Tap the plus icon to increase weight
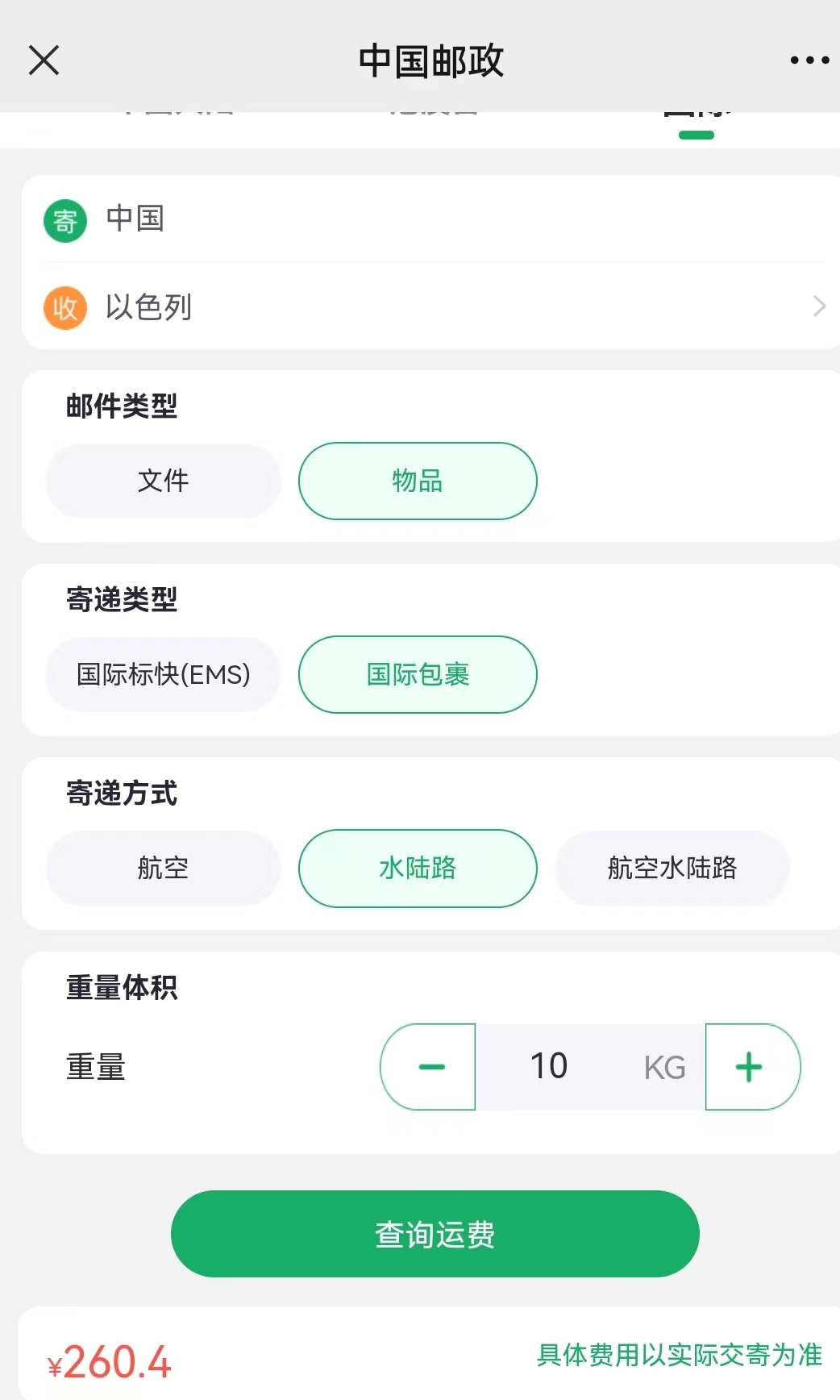840x1400 pixels. pyautogui.click(x=749, y=1066)
